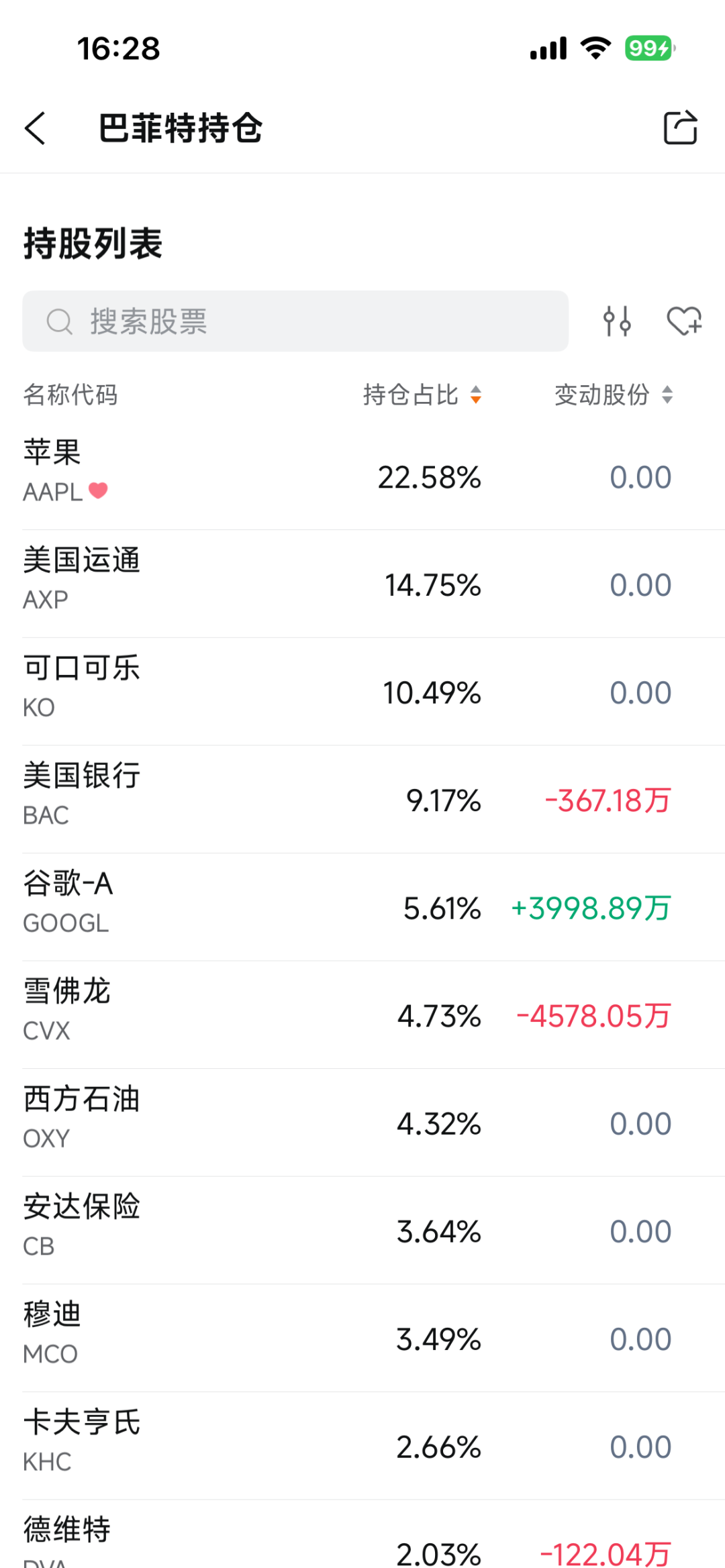The image size is (725, 1568).
Task: Select 安达保险 CB stock
Action: tap(362, 1231)
